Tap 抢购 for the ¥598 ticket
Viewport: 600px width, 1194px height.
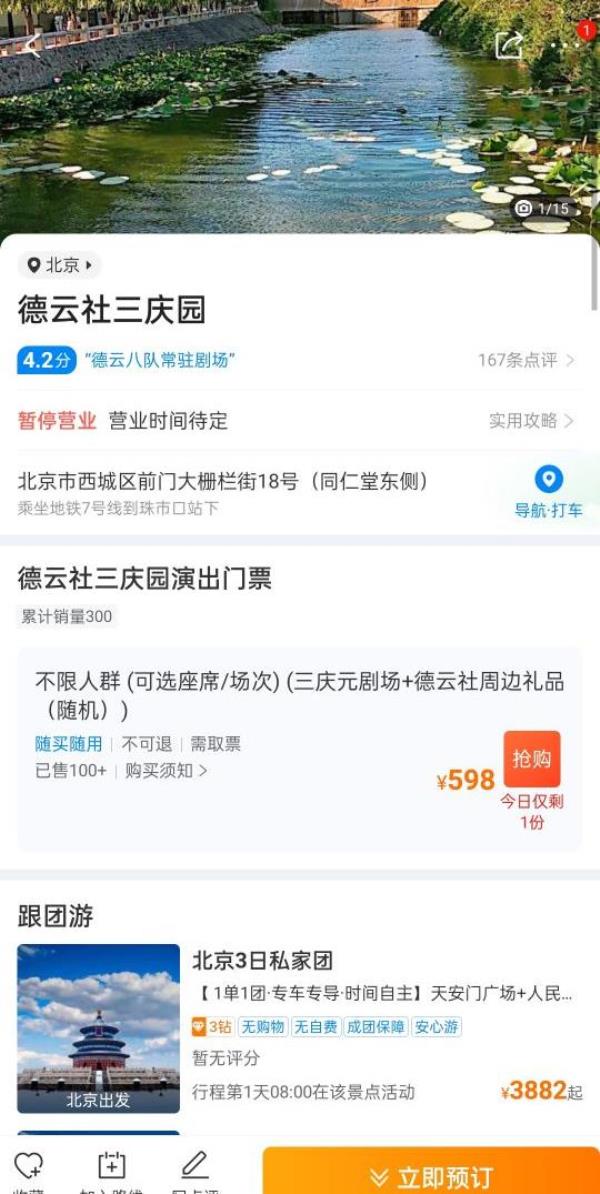[531, 759]
